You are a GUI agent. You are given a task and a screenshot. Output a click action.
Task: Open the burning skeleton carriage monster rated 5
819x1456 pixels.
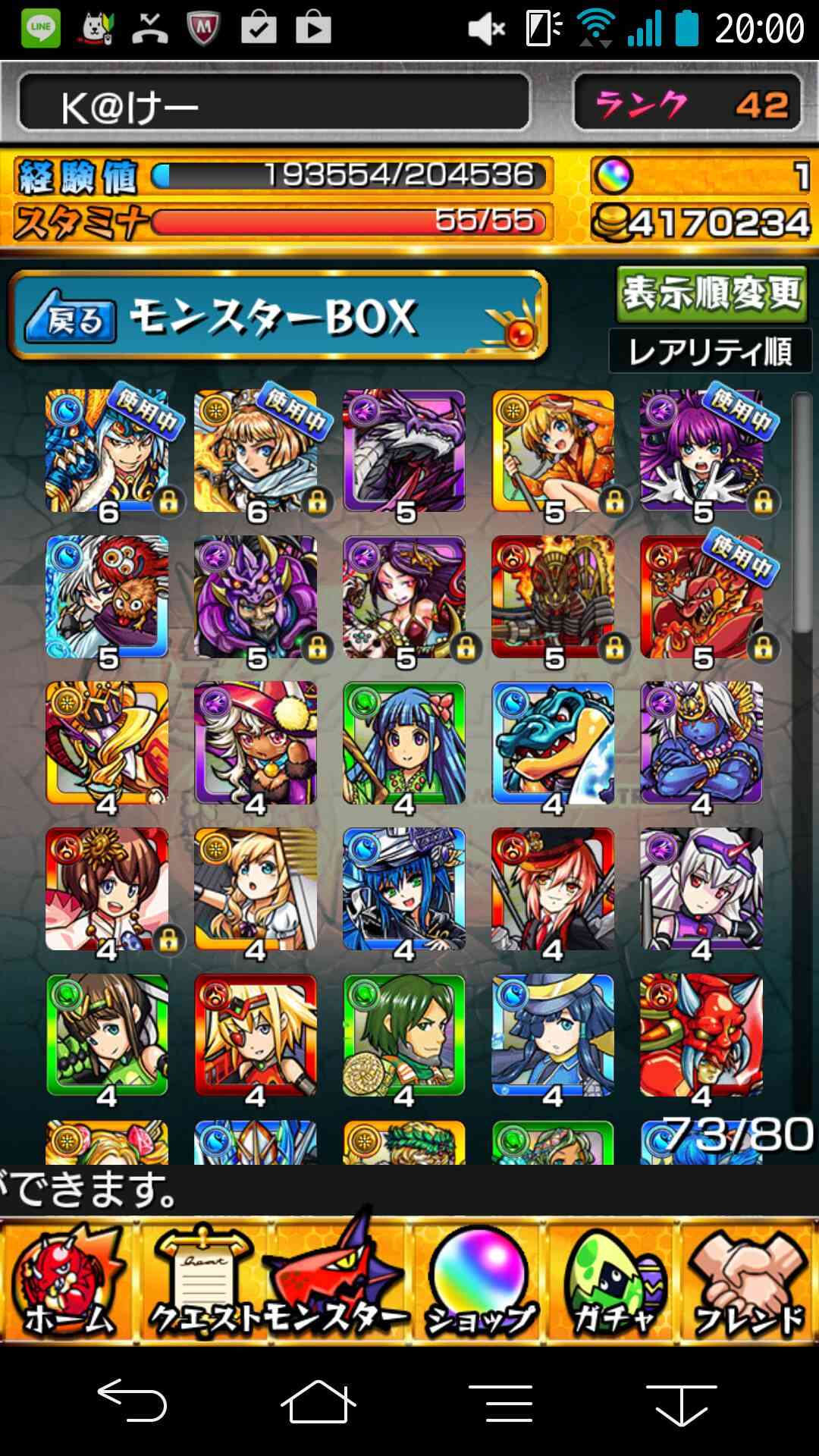click(x=553, y=598)
